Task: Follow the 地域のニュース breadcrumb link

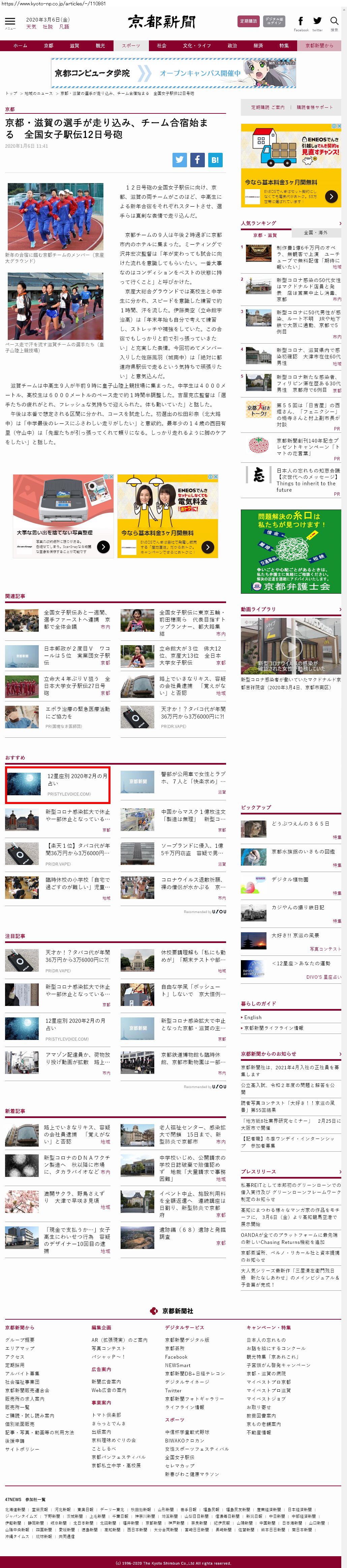Action: [x=38, y=94]
